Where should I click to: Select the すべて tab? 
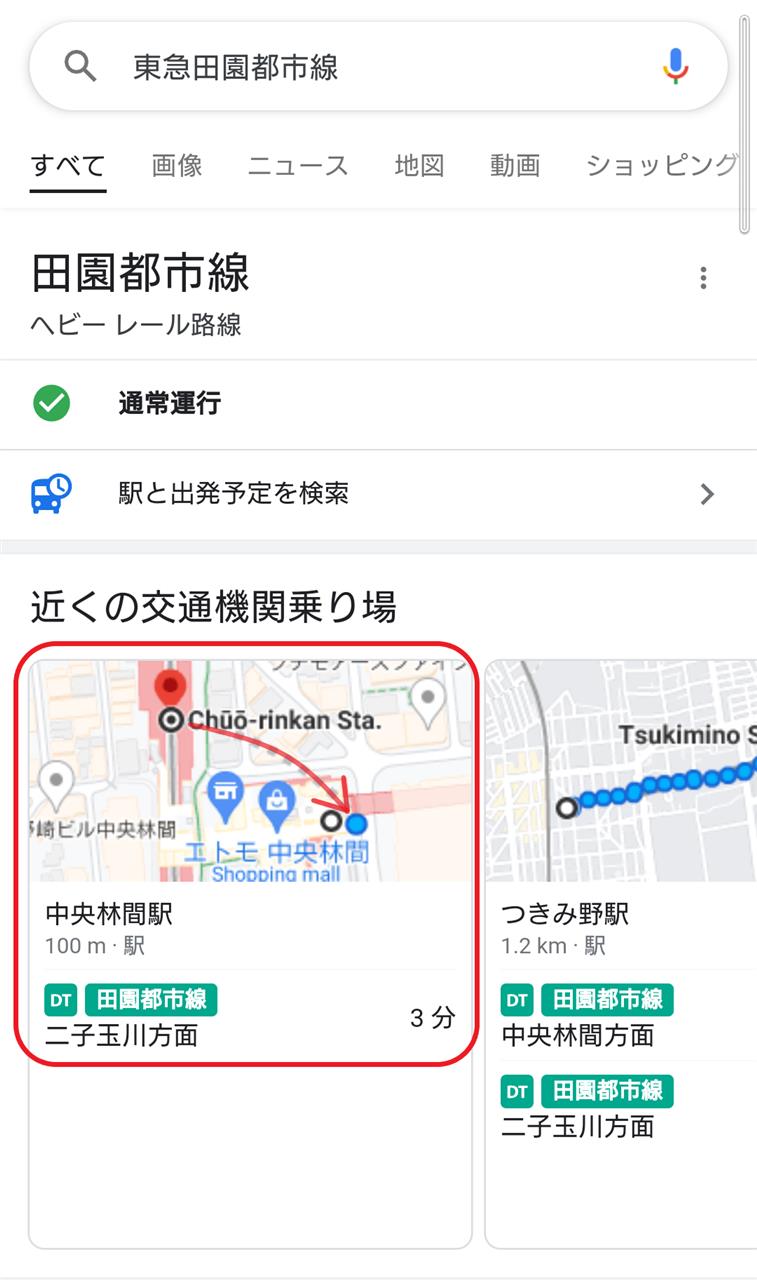[x=68, y=165]
